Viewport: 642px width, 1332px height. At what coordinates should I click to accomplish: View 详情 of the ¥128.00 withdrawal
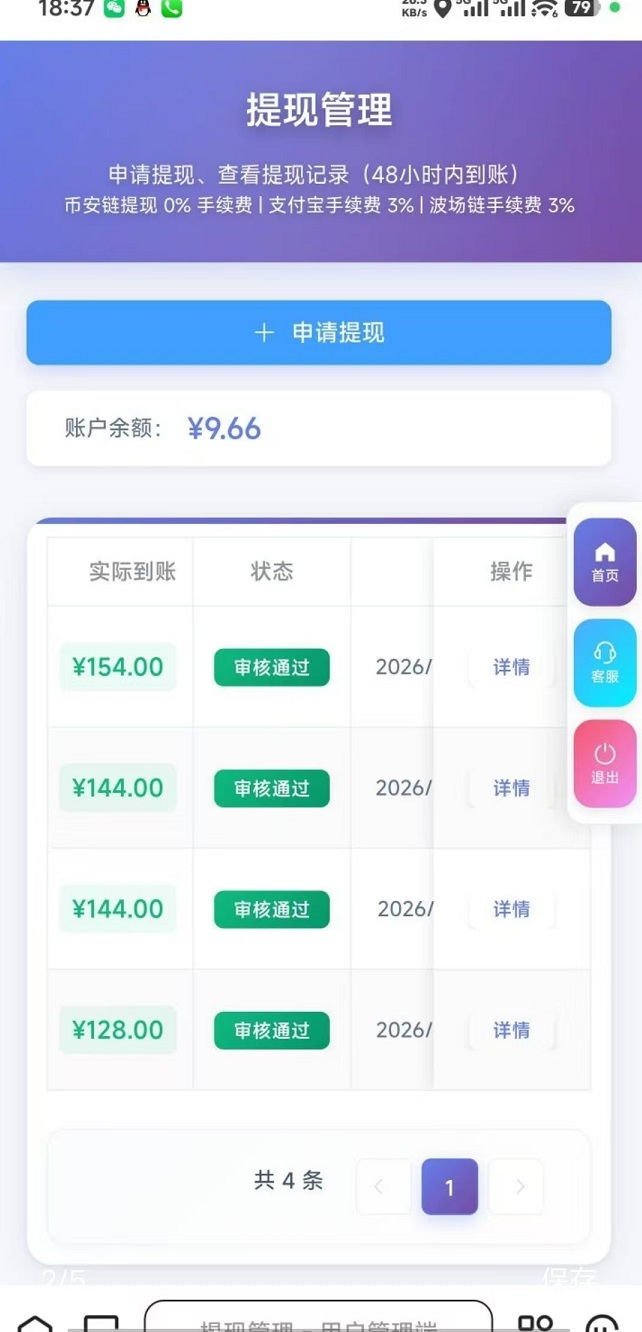click(x=511, y=1030)
